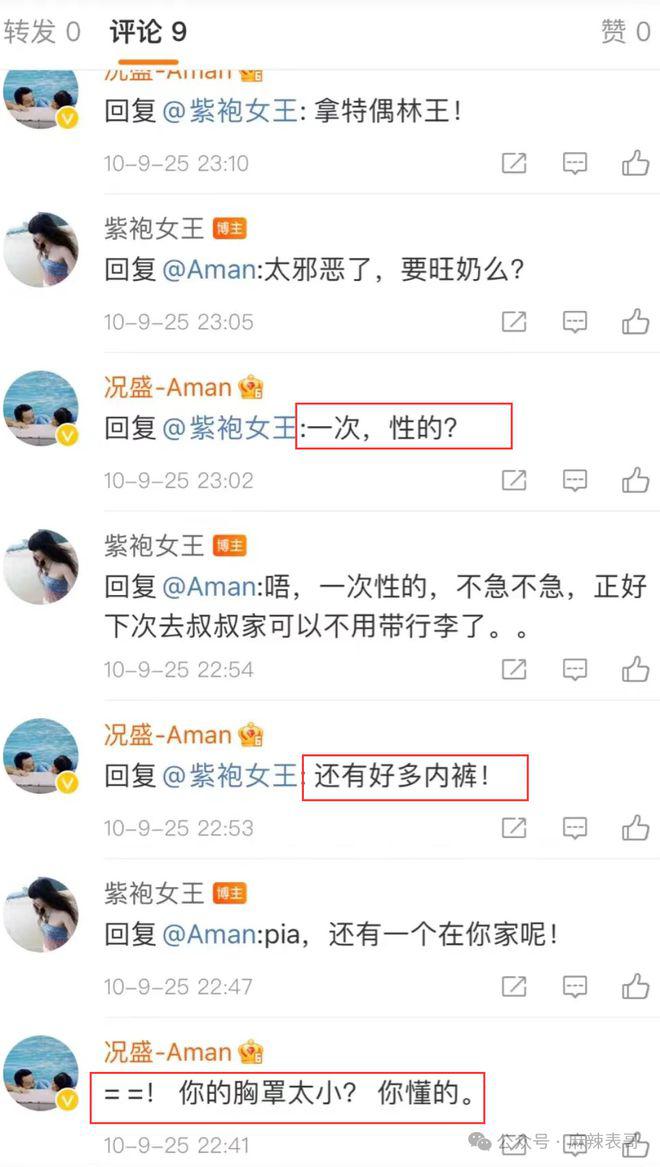The image size is (660, 1167).
Task: Open 紫袍女王 avatar beside the 23:05 comment
Action: tap(41, 250)
